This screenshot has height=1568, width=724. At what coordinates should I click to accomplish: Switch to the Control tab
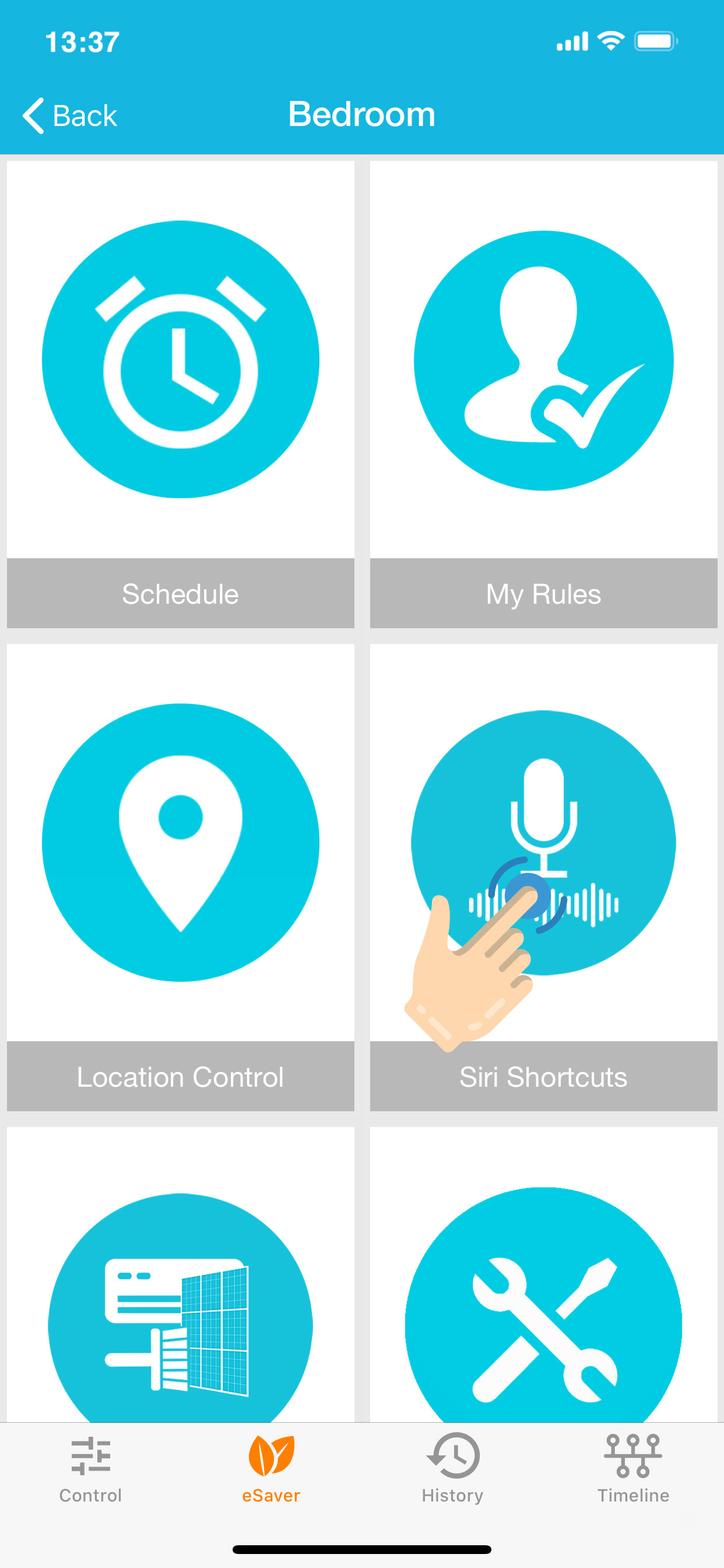point(91,1468)
